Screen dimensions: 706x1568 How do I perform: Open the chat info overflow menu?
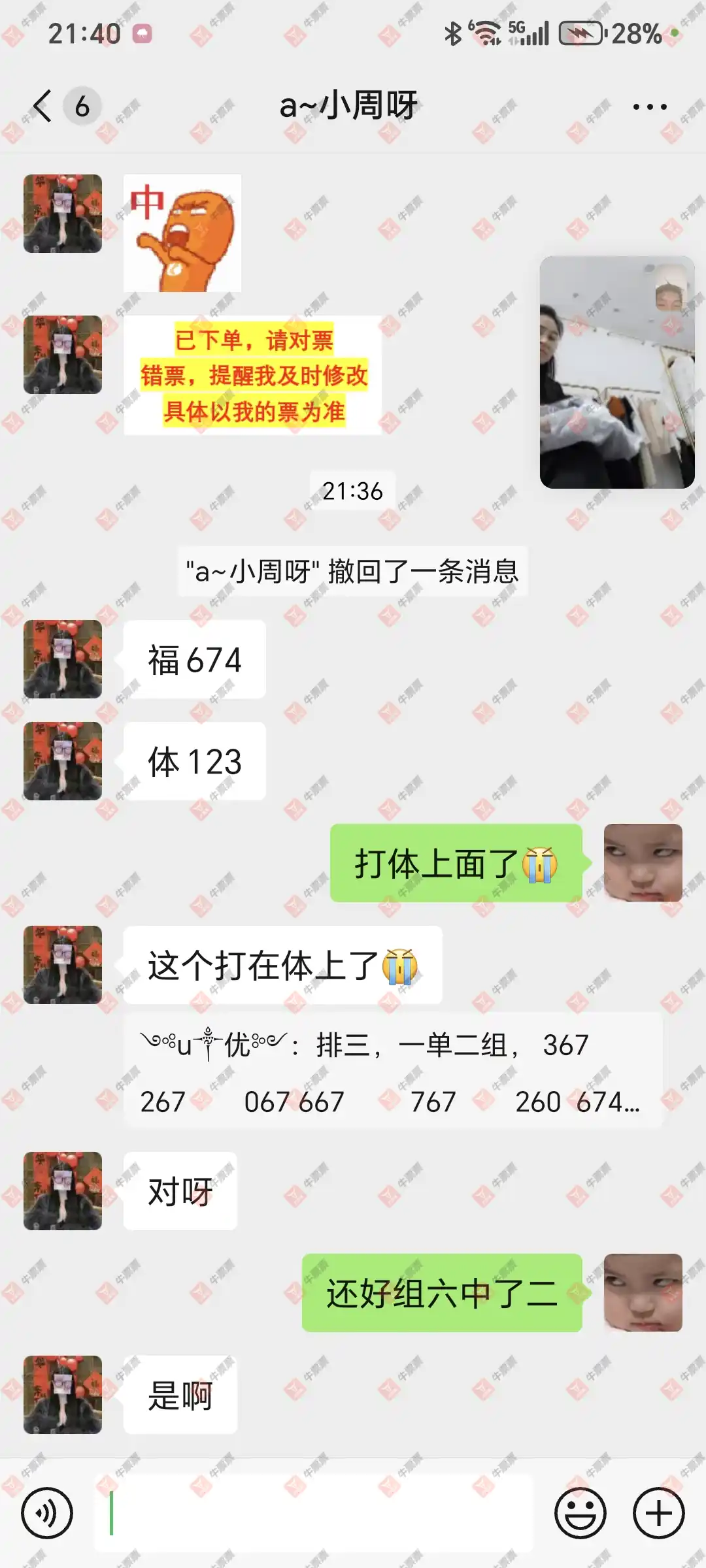pos(649,106)
